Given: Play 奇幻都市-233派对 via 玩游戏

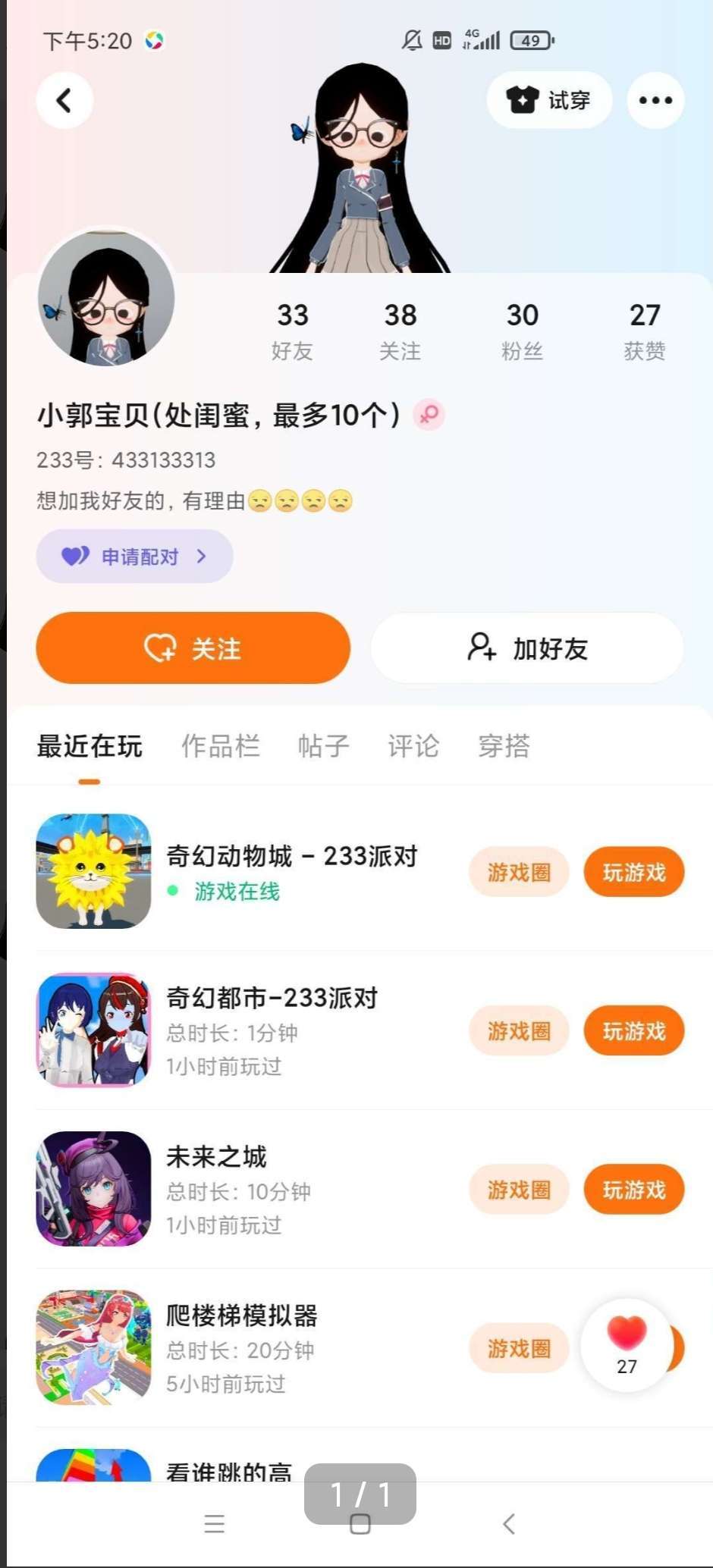Looking at the screenshot, I should 634,1031.
